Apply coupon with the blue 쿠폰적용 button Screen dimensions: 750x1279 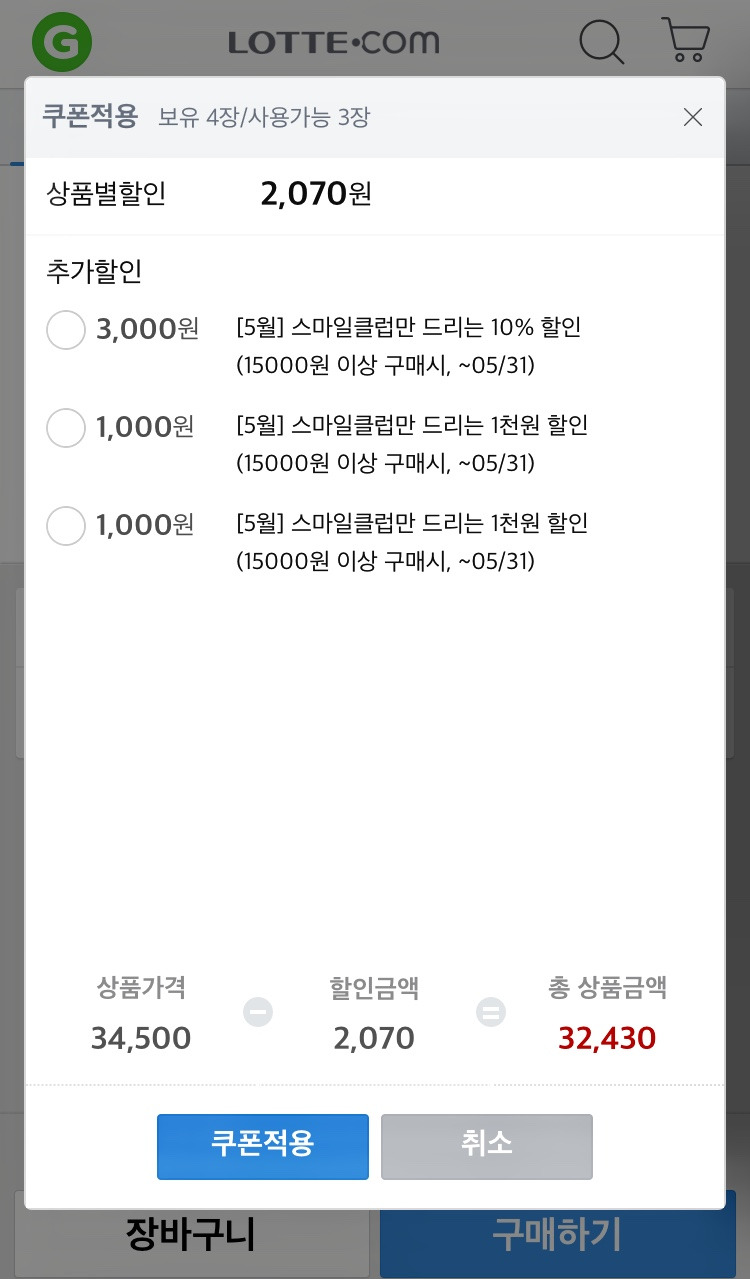click(263, 1146)
